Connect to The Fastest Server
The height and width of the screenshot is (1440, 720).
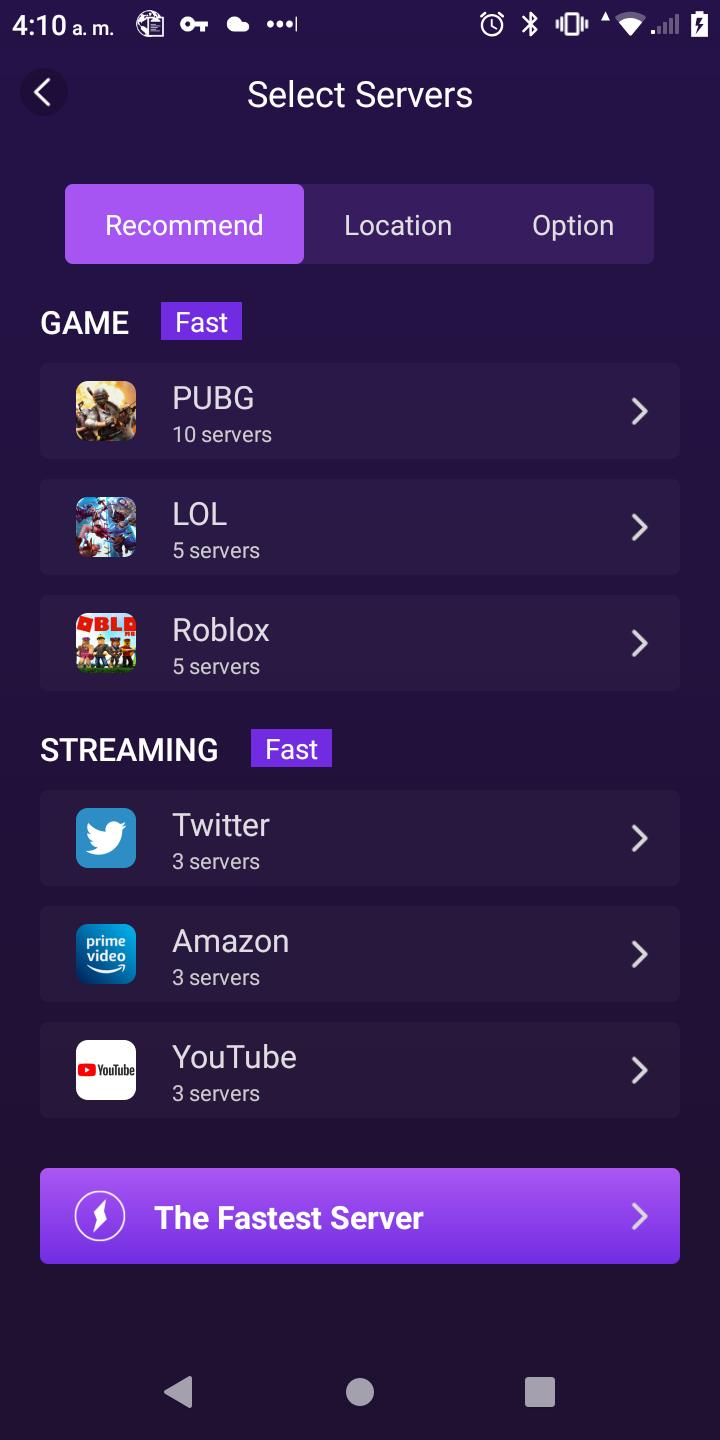click(360, 1216)
